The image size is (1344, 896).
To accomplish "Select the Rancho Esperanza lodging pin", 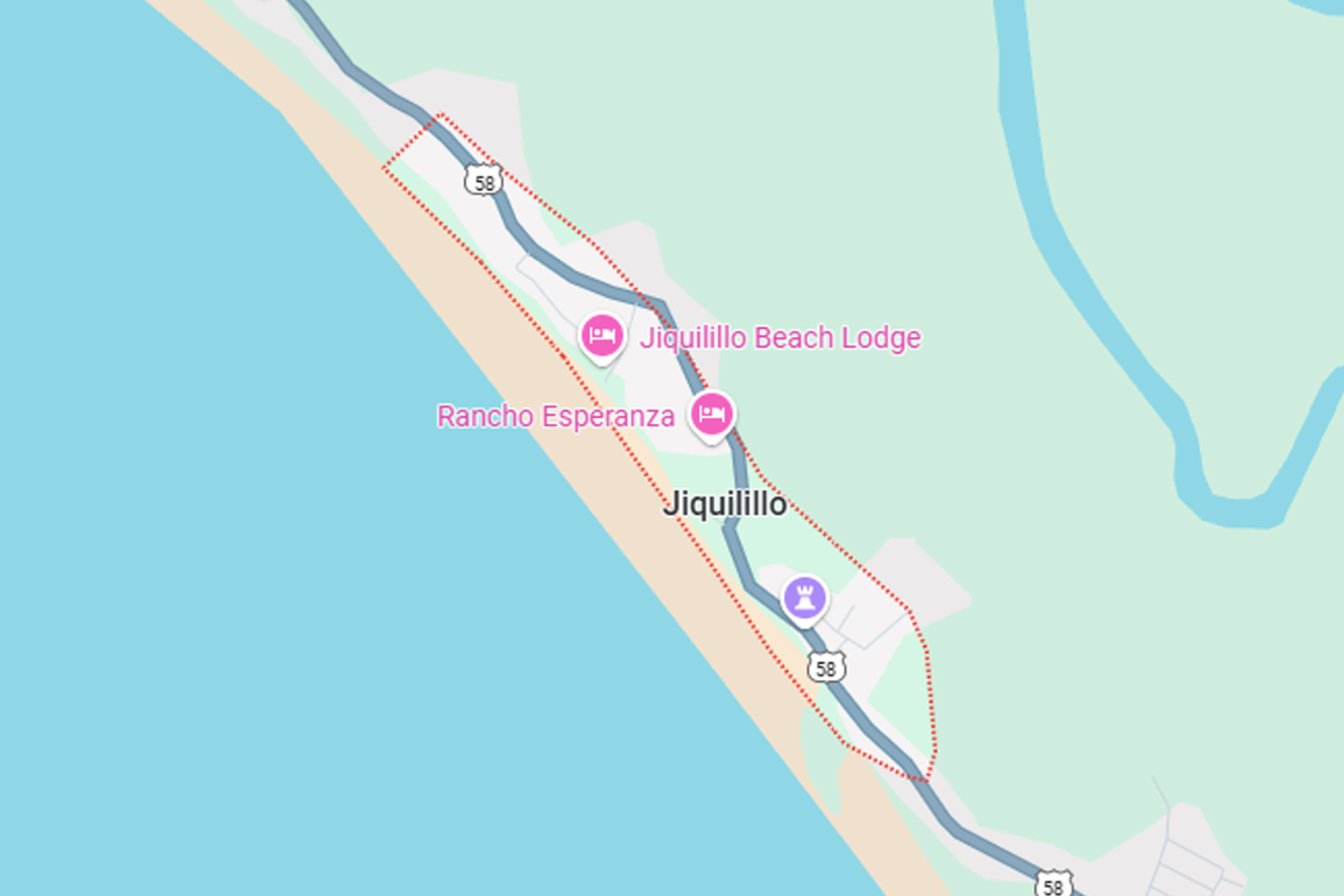I will (x=711, y=415).
